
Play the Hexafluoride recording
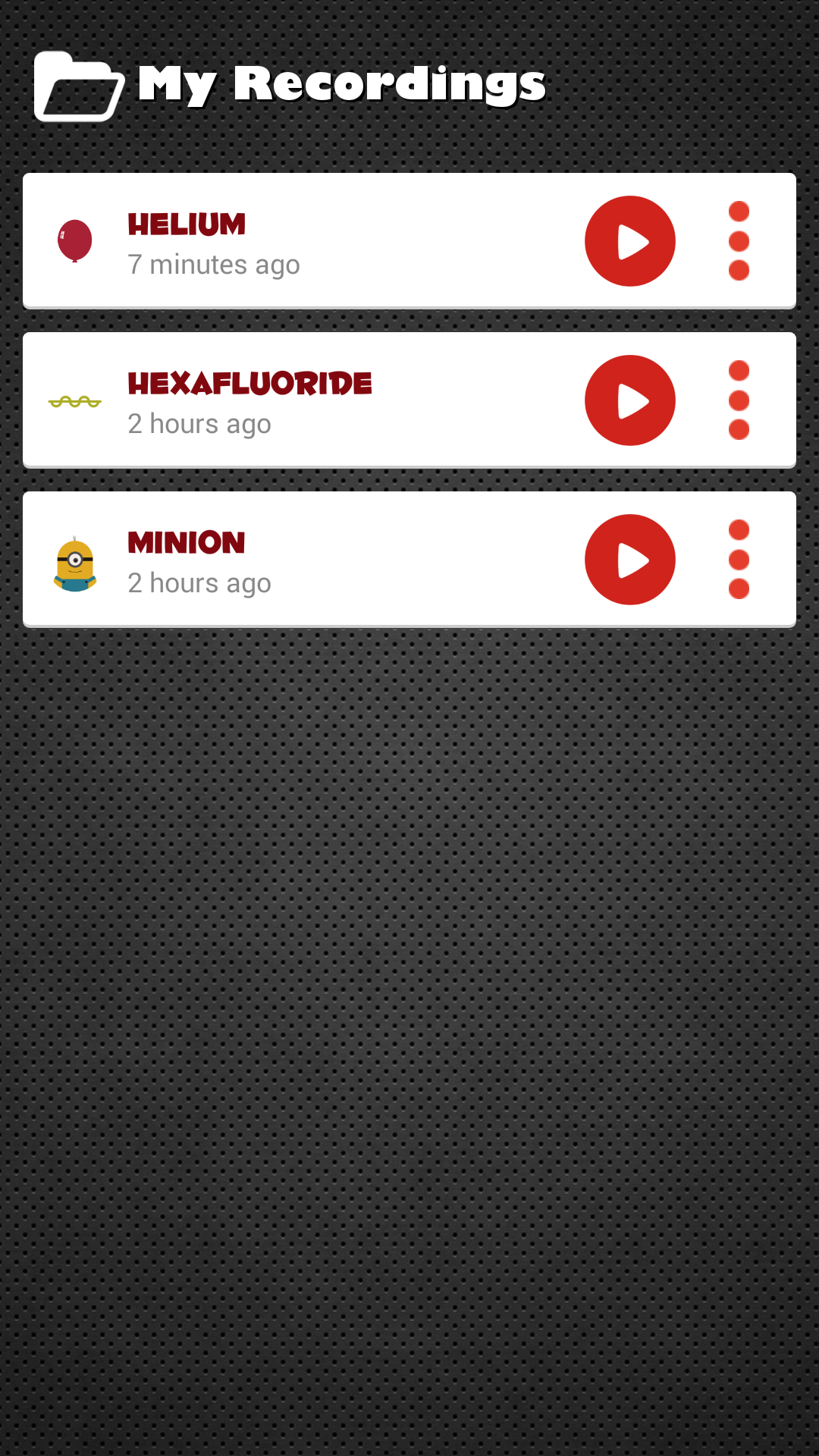(x=630, y=400)
